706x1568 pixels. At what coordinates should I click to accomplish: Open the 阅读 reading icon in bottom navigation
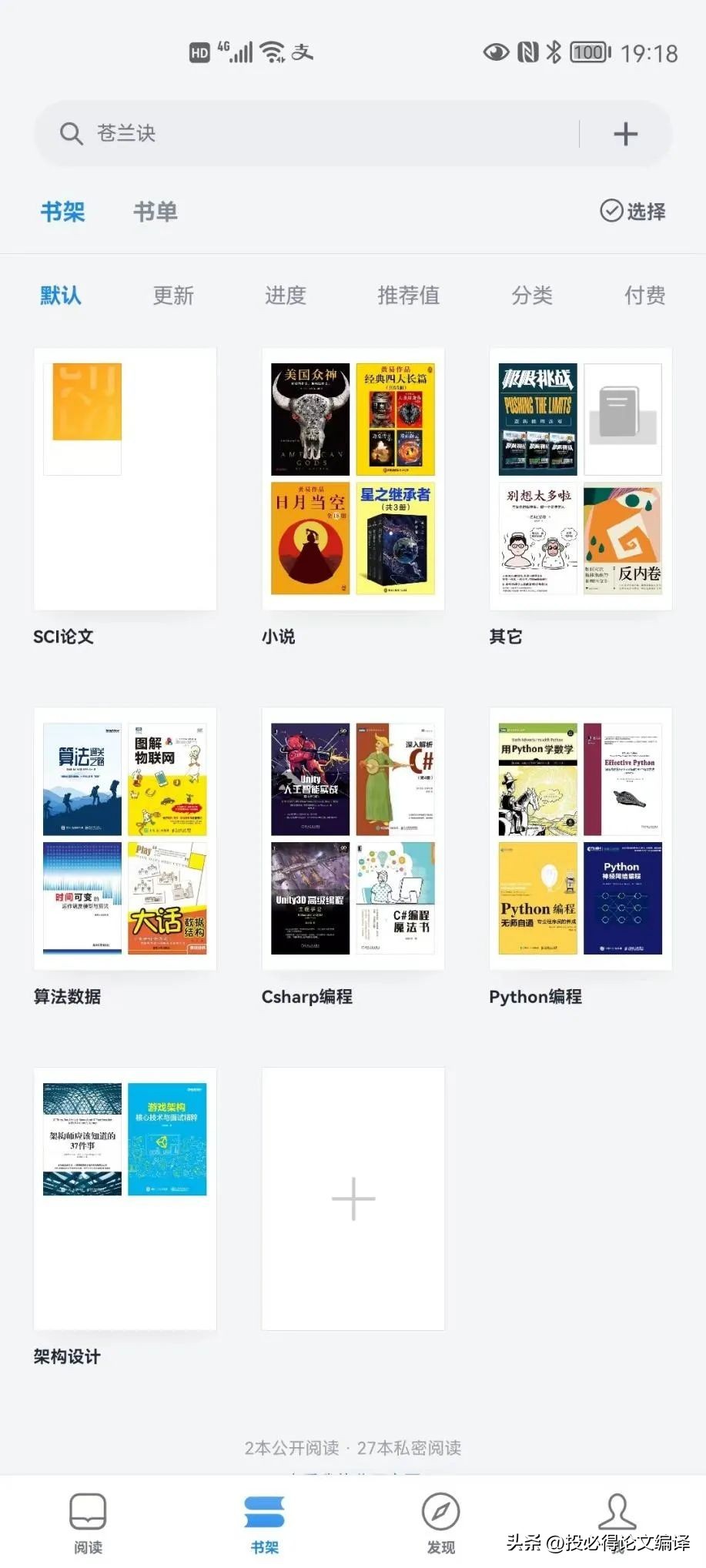(x=88, y=1511)
